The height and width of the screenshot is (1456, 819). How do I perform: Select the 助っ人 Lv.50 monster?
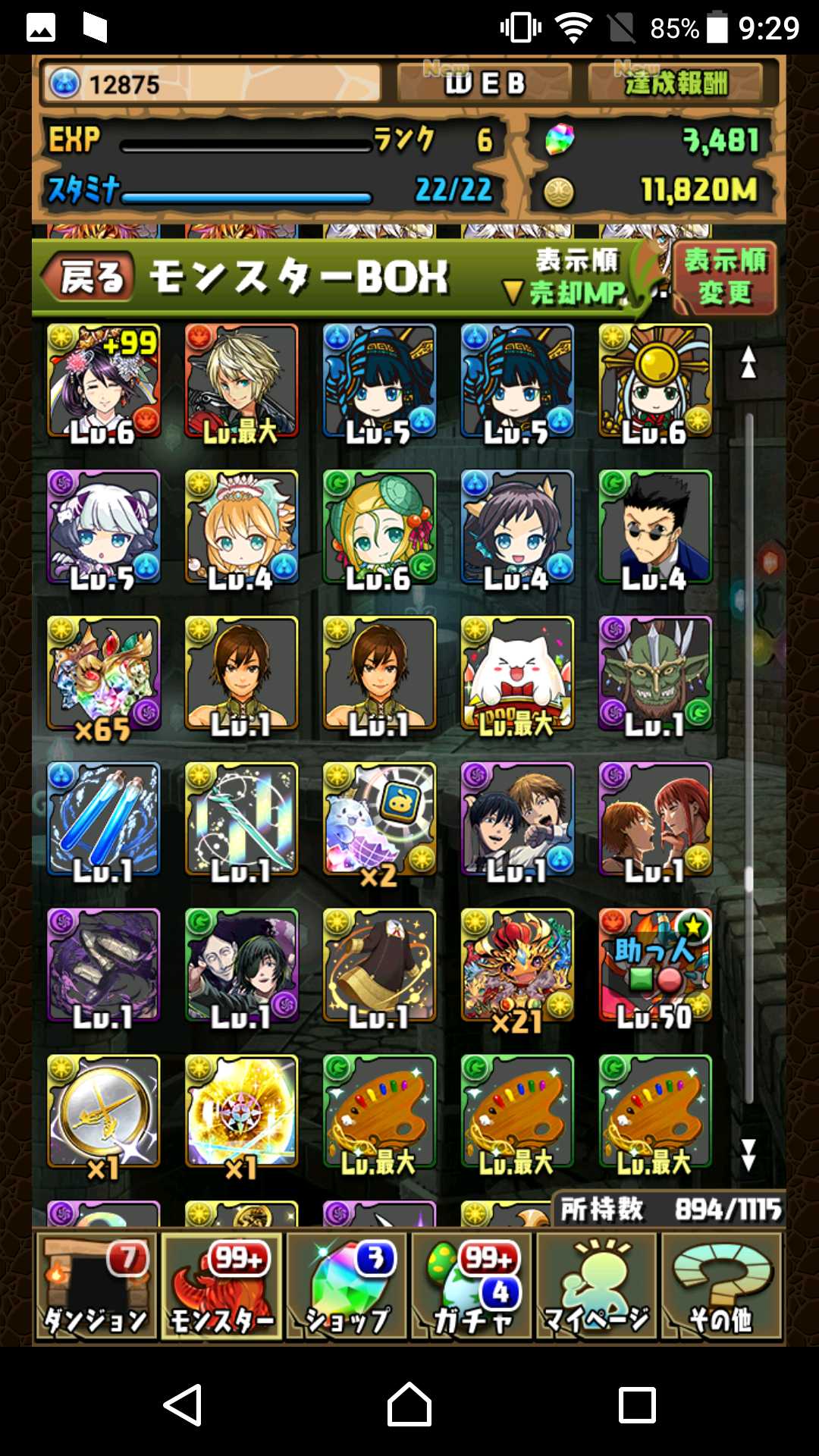click(x=655, y=966)
